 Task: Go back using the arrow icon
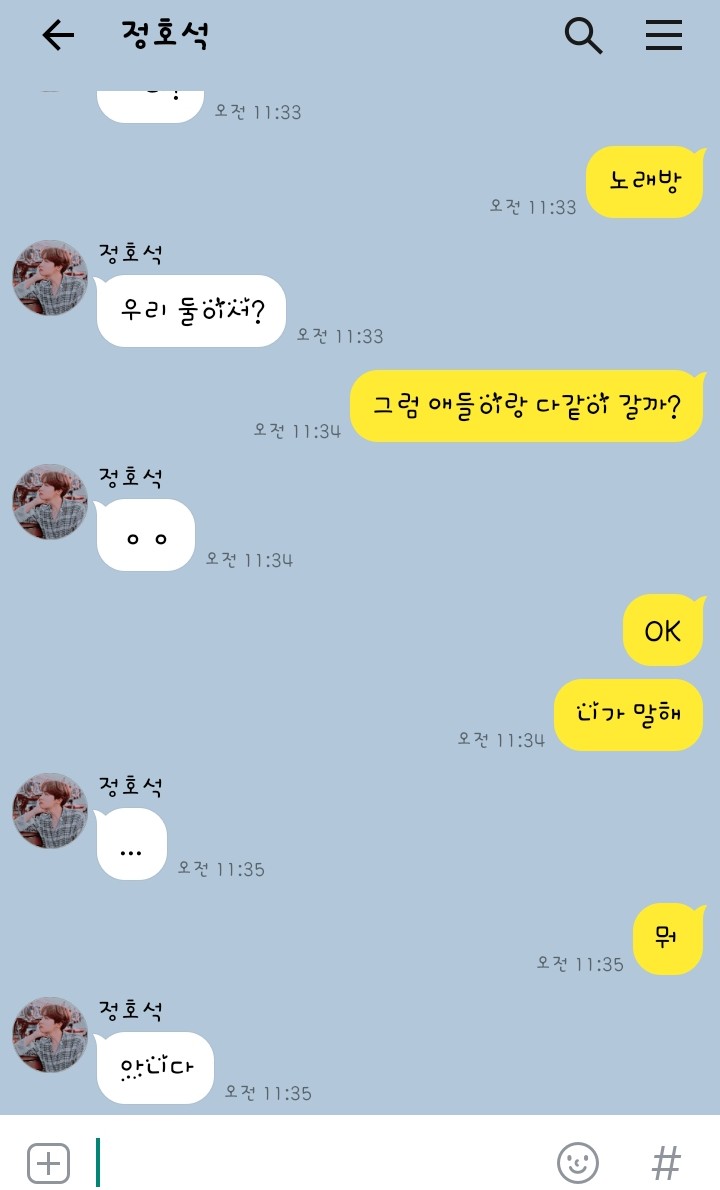click(58, 36)
